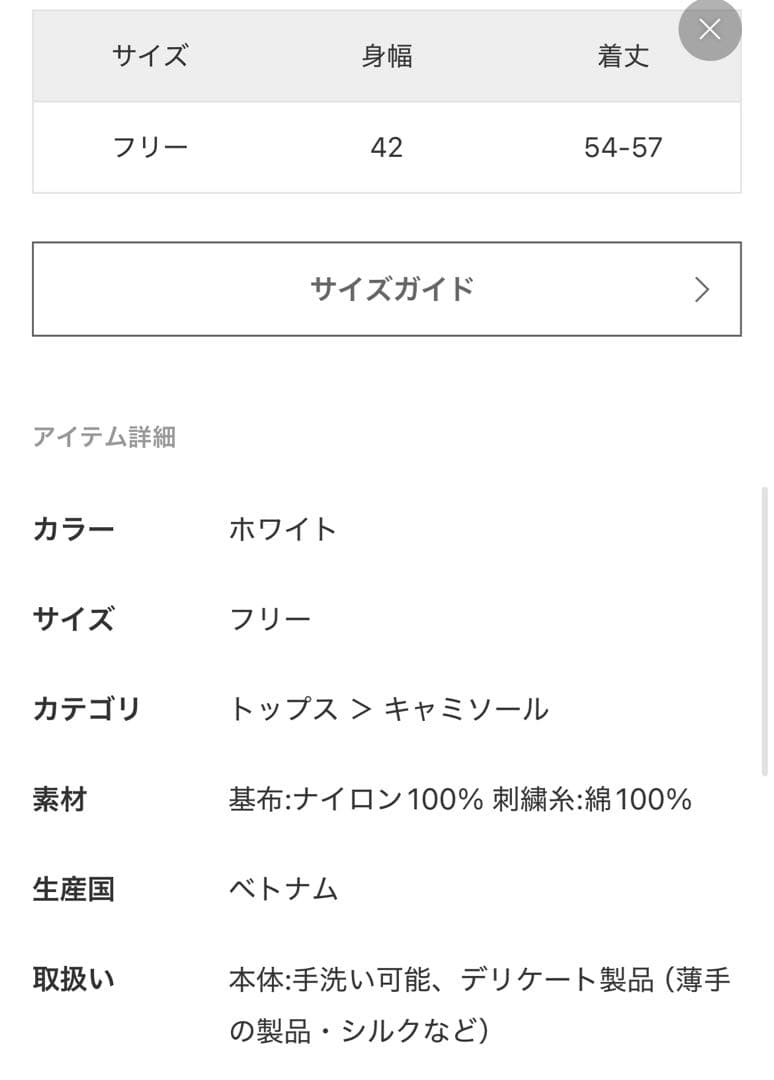Click the breadcrumb separator between トップス and キャミソール
The width and height of the screenshot is (774, 1080).
(x=360, y=707)
